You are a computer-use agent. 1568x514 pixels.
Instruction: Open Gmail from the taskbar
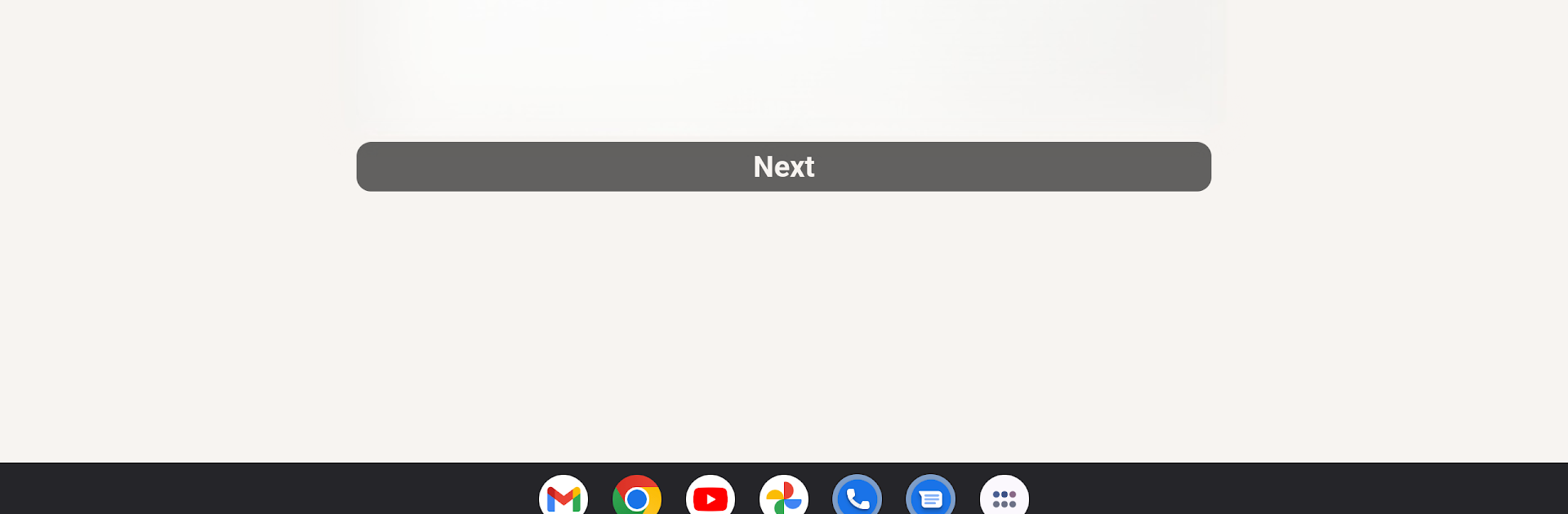(x=563, y=497)
